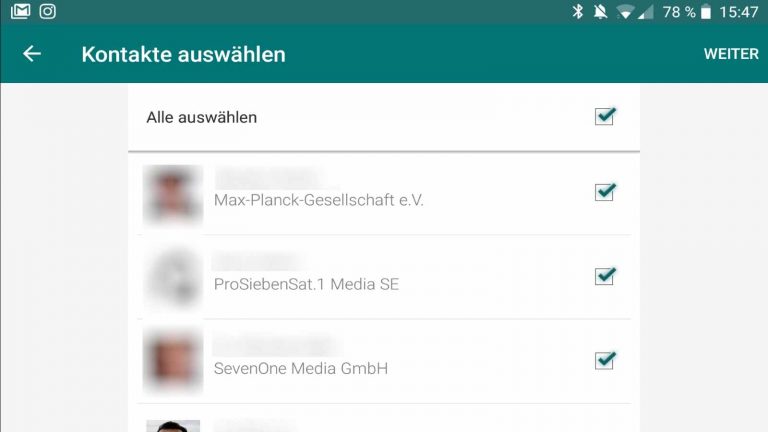The image size is (768, 432).
Task: Uncheck the Alle auswählen checkbox
Action: pyautogui.click(x=604, y=117)
